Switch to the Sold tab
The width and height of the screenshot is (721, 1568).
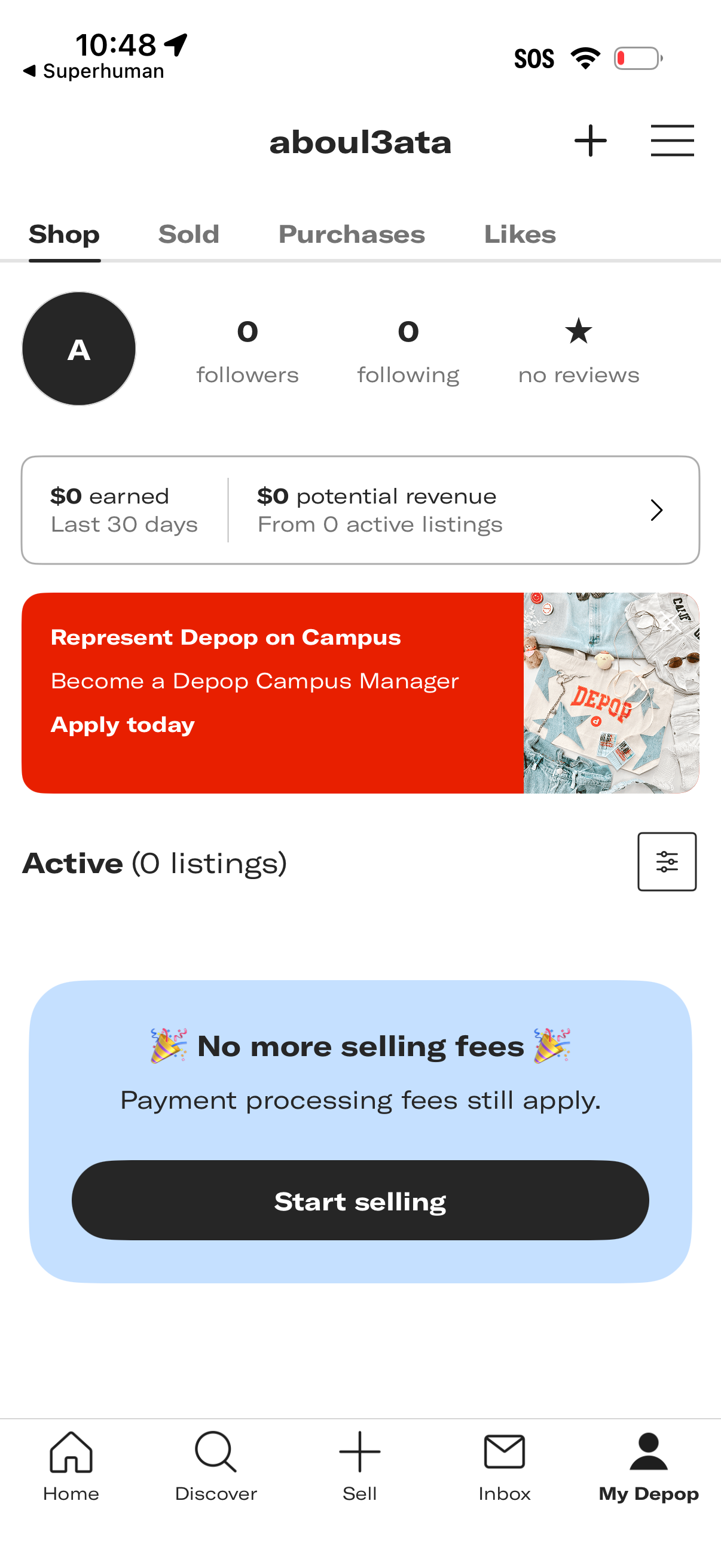[x=188, y=234]
